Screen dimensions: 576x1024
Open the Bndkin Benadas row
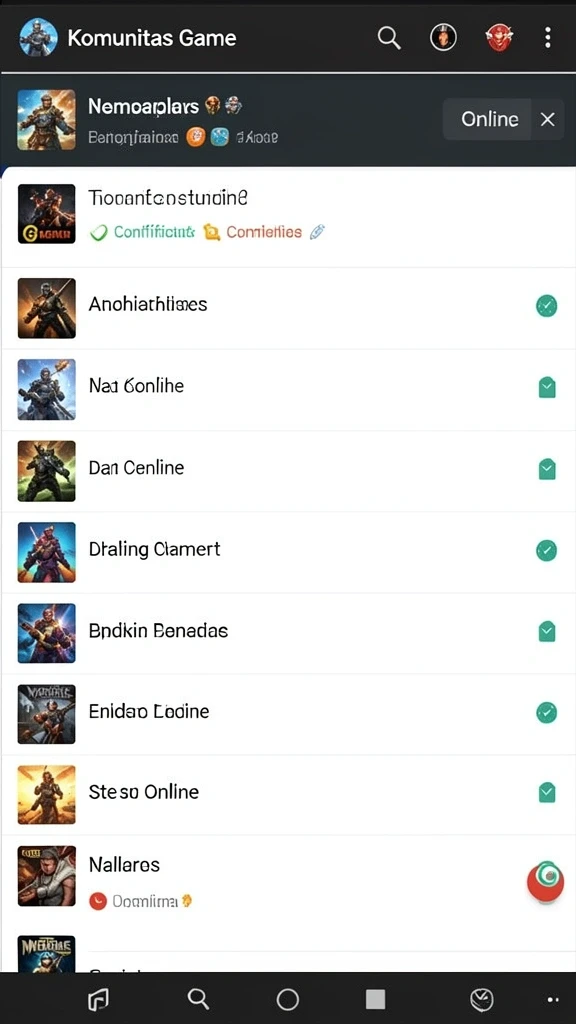click(x=288, y=633)
